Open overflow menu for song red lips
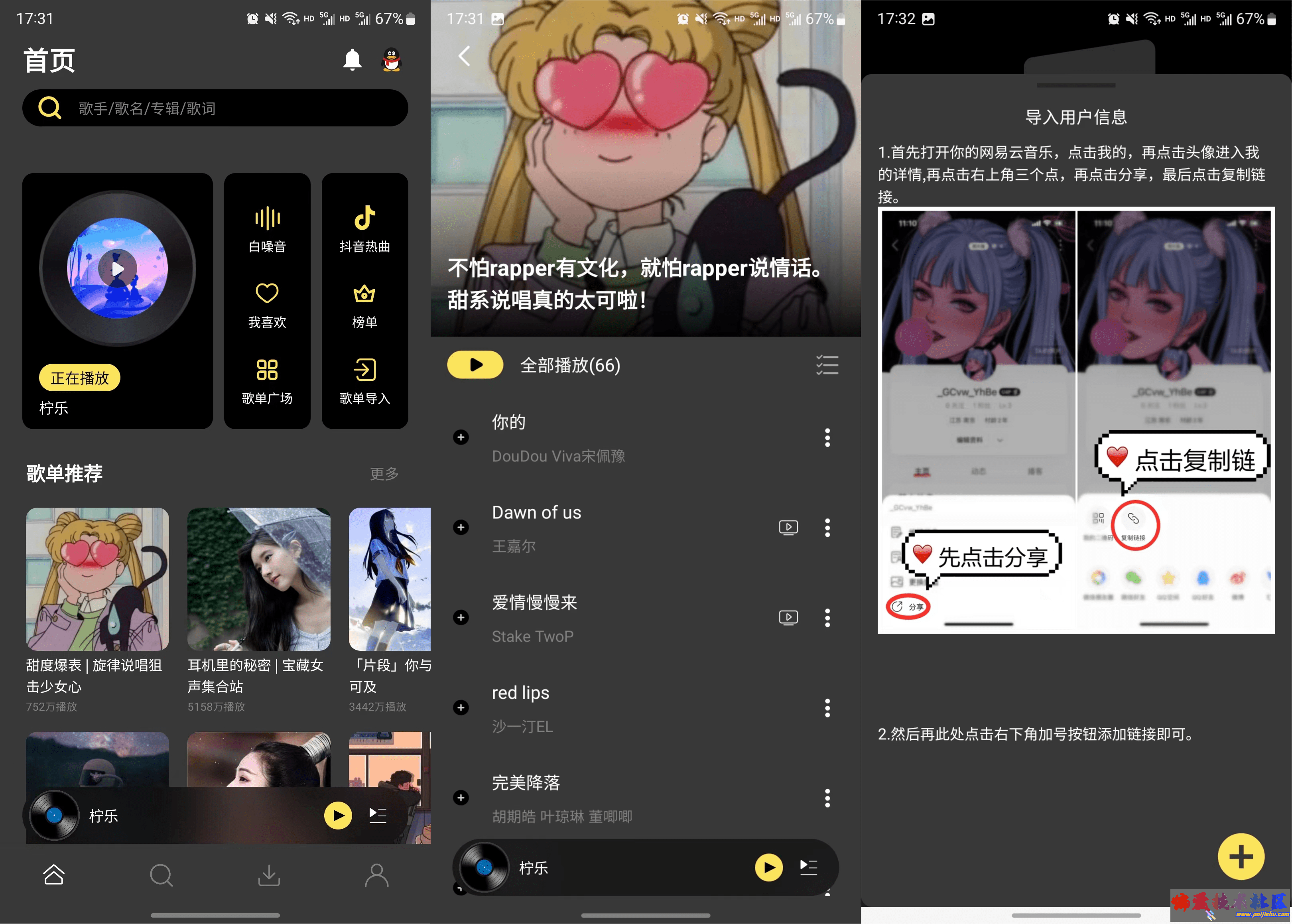The height and width of the screenshot is (924, 1292). (x=827, y=708)
